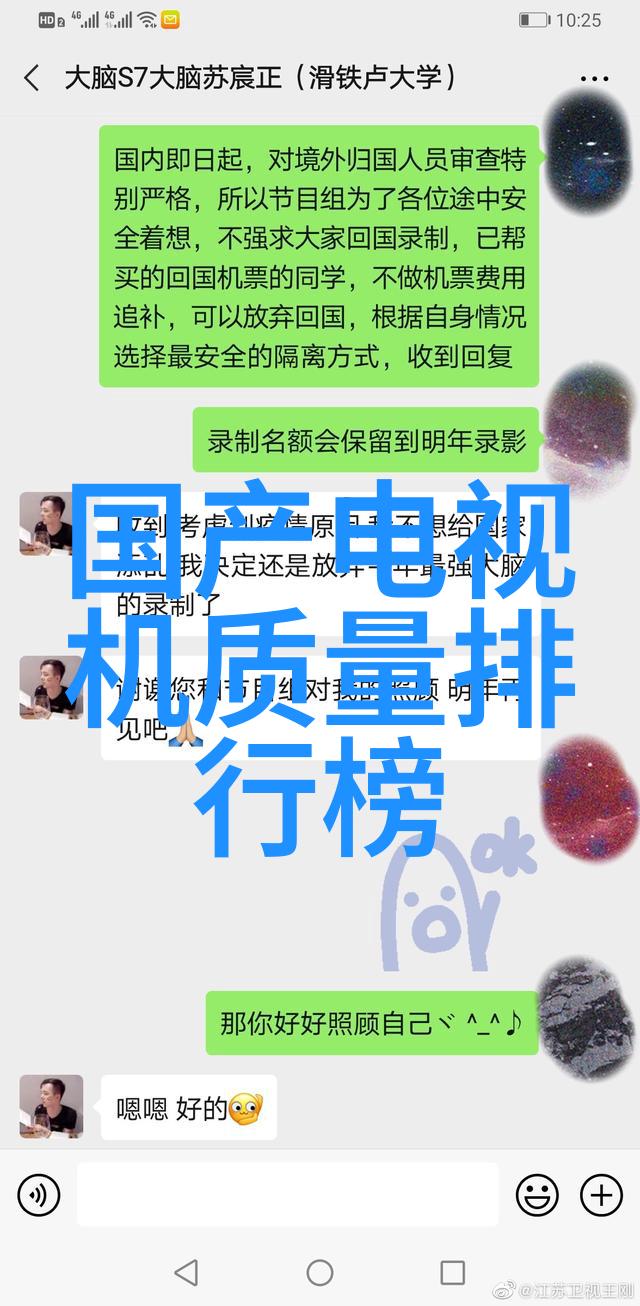
Task: Open the plus attachment menu
Action: click(601, 1194)
